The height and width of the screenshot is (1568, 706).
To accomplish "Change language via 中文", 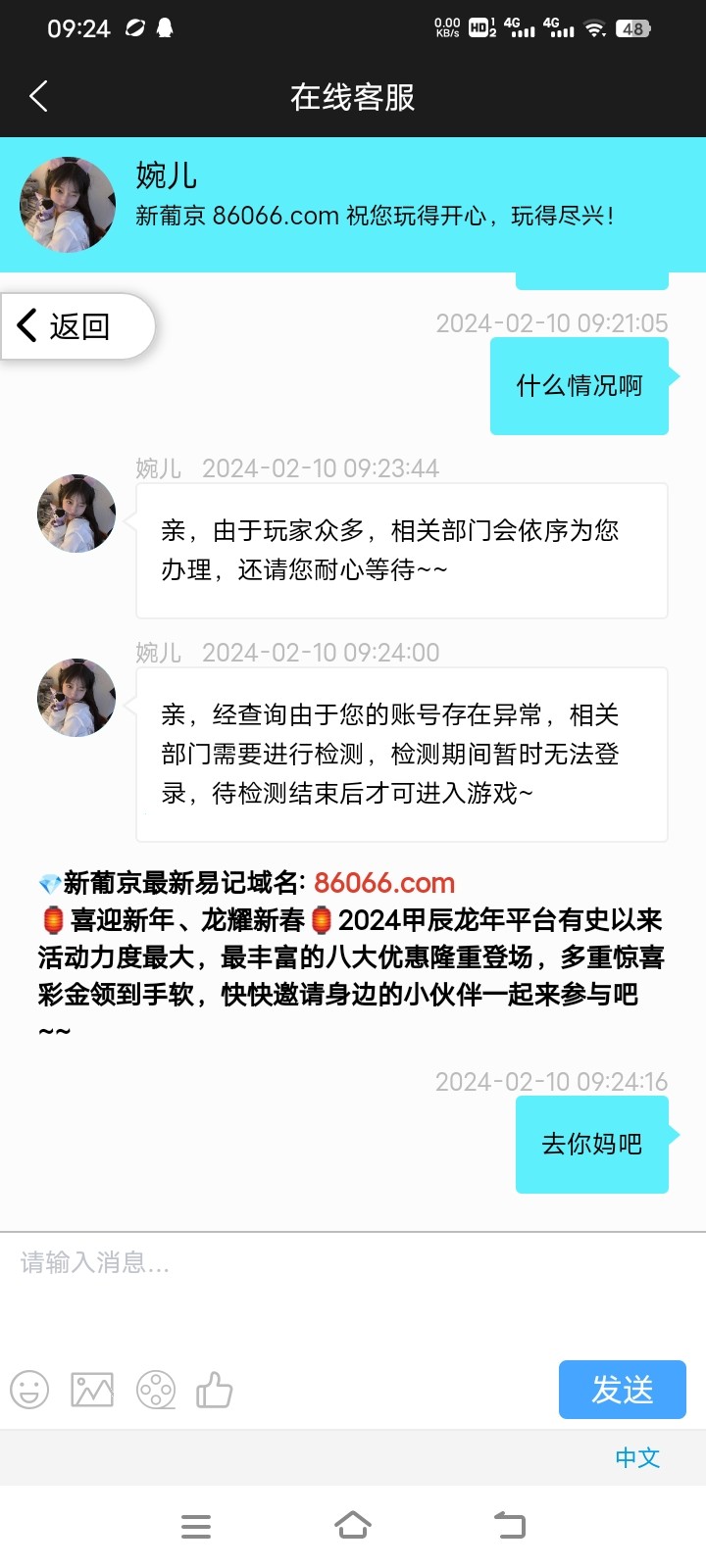I will click(637, 1457).
